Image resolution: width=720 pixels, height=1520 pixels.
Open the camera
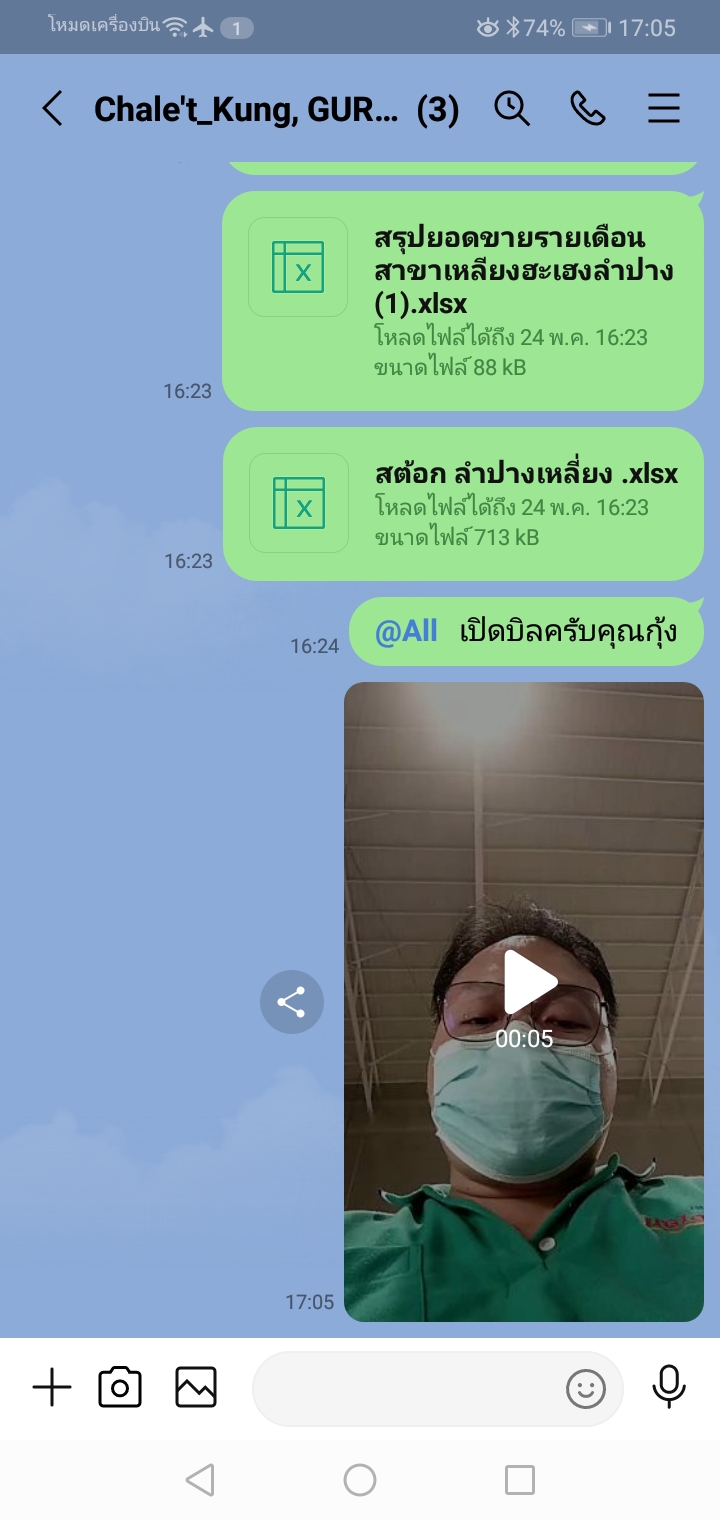[120, 1388]
